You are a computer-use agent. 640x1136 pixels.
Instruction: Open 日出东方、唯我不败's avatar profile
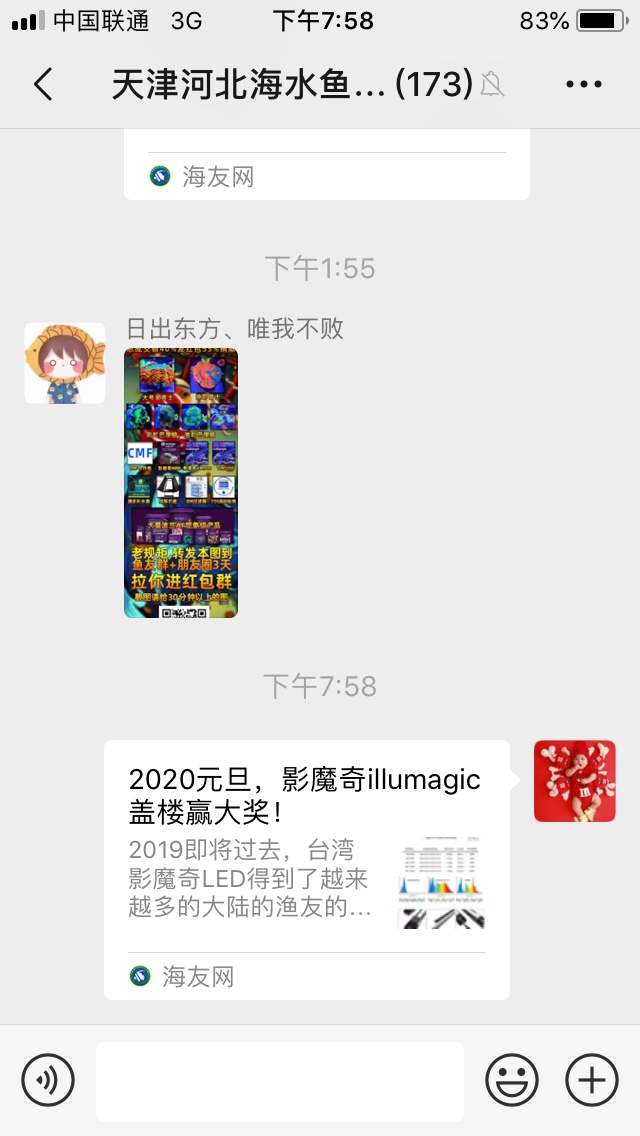(65, 363)
